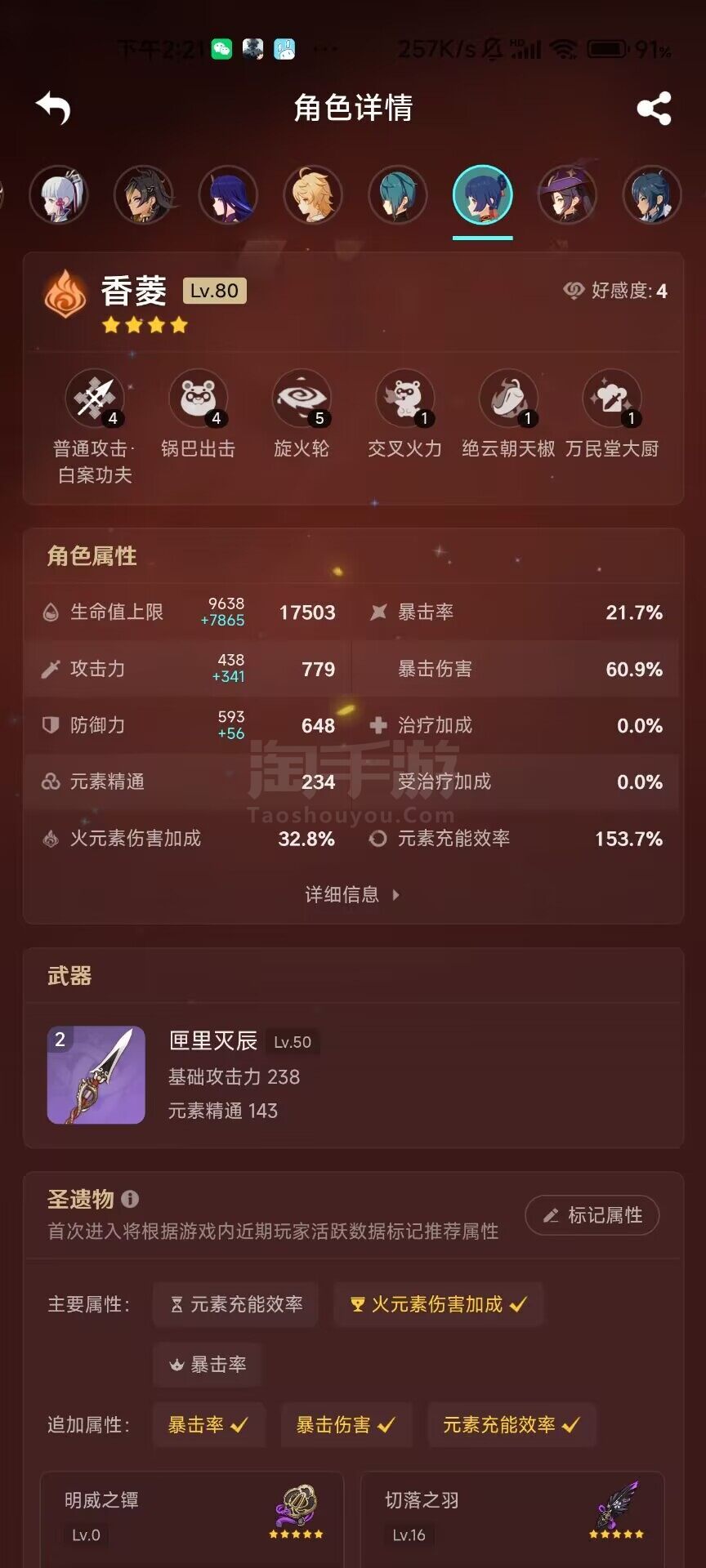This screenshot has height=1568, width=706.
Task: Open the 旋火轮 skill icon
Action: coord(302,399)
